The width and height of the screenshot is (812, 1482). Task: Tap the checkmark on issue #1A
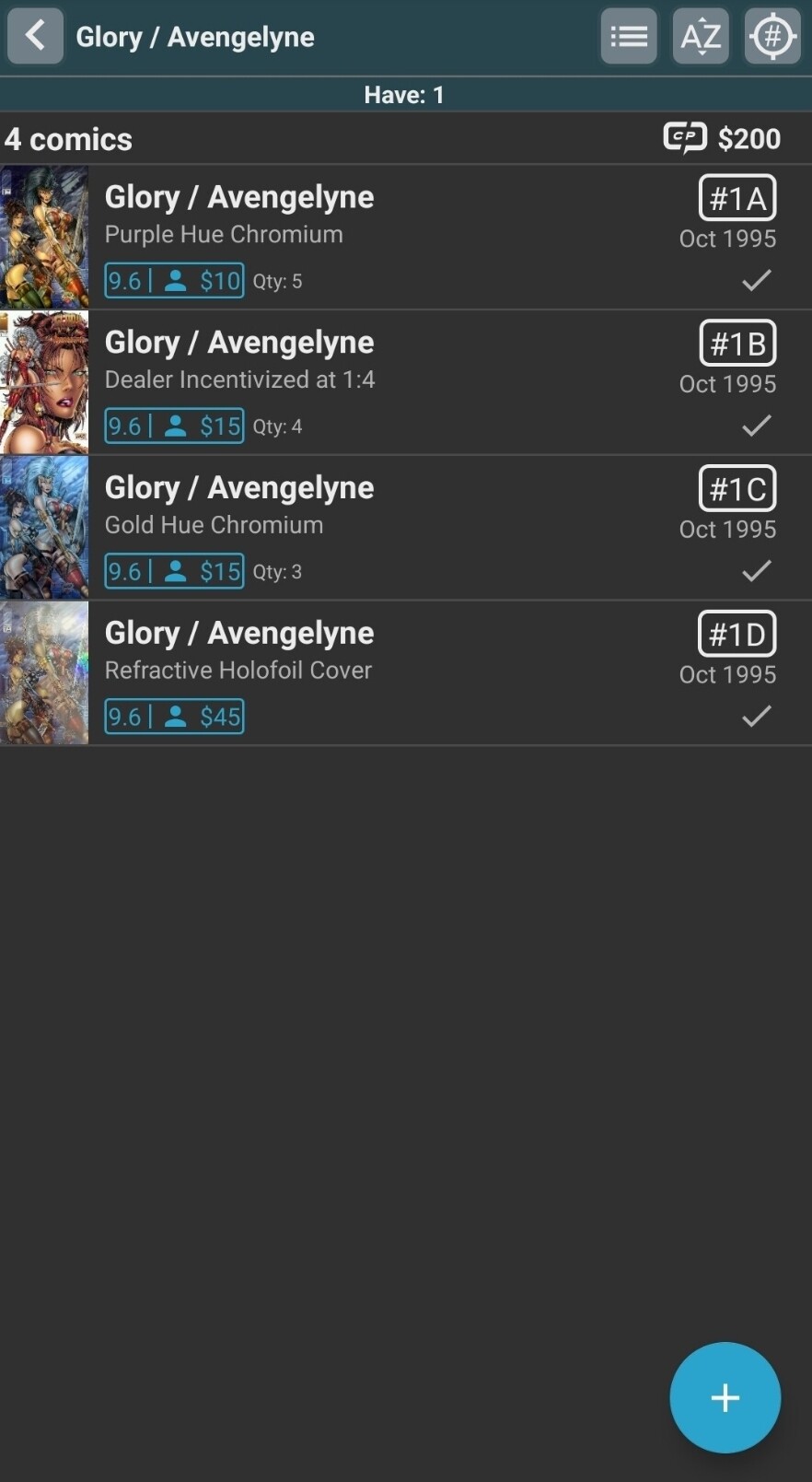tap(756, 280)
